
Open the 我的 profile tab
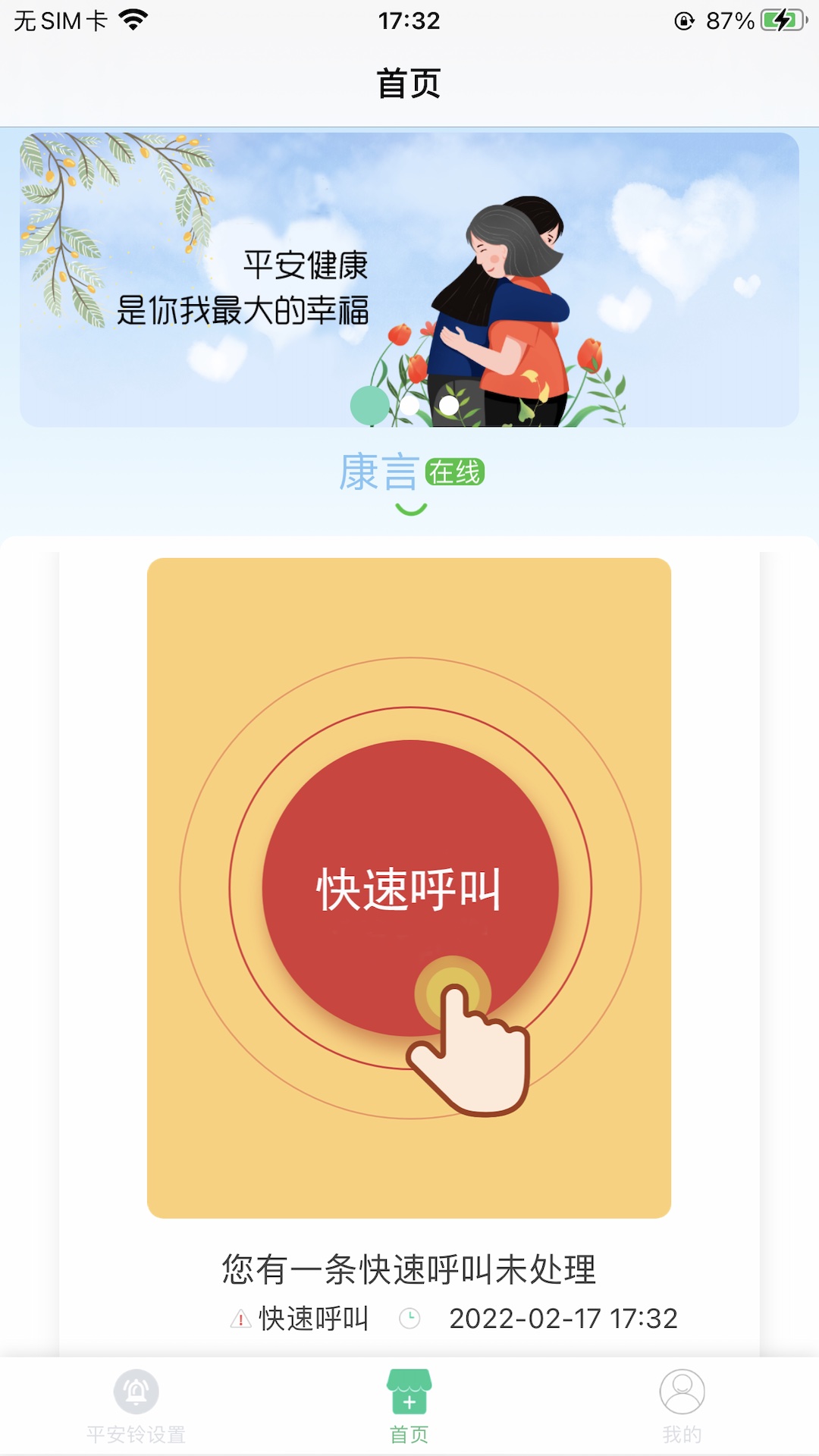(682, 1407)
